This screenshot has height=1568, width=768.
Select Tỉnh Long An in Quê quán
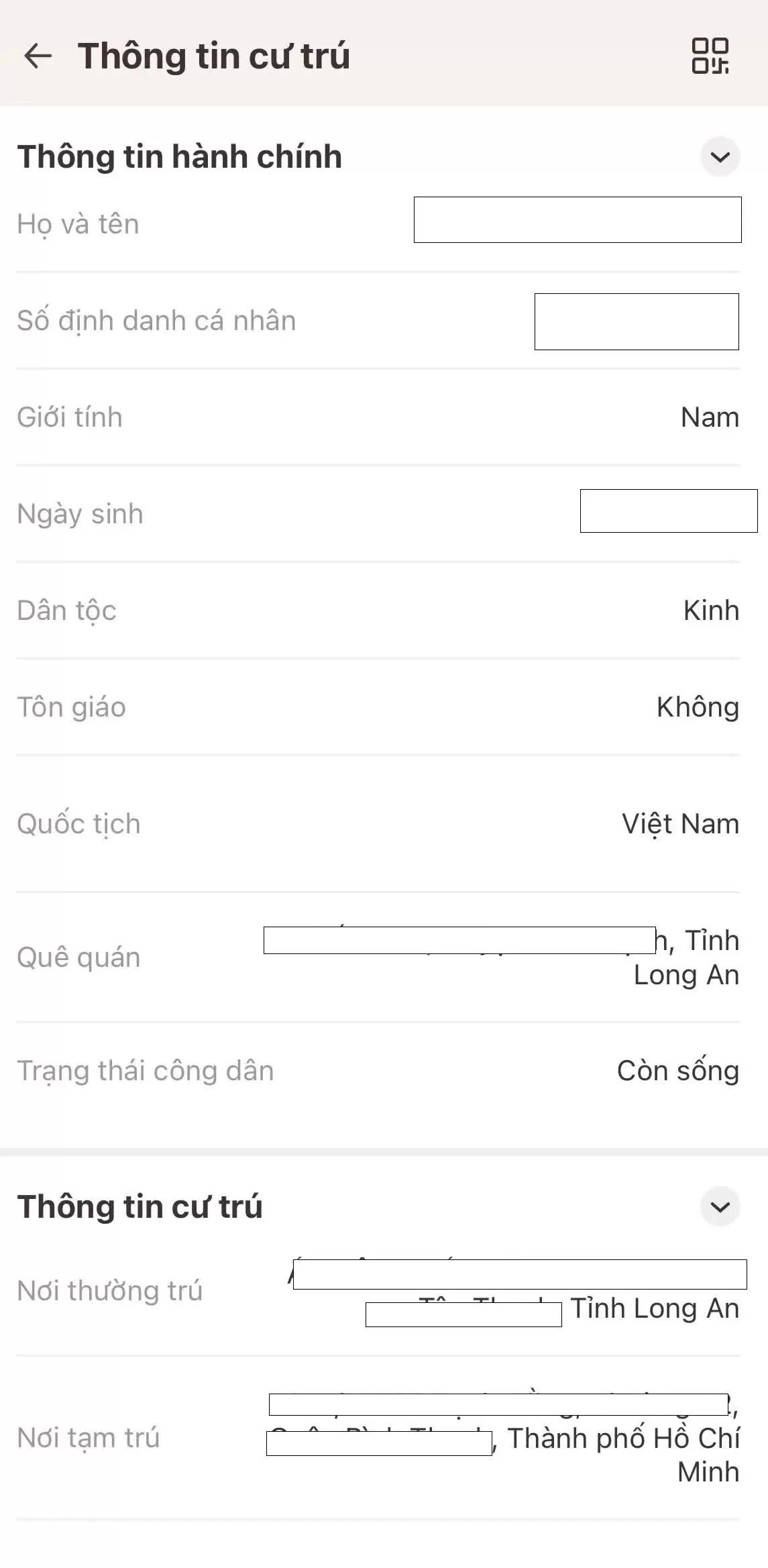point(684,976)
